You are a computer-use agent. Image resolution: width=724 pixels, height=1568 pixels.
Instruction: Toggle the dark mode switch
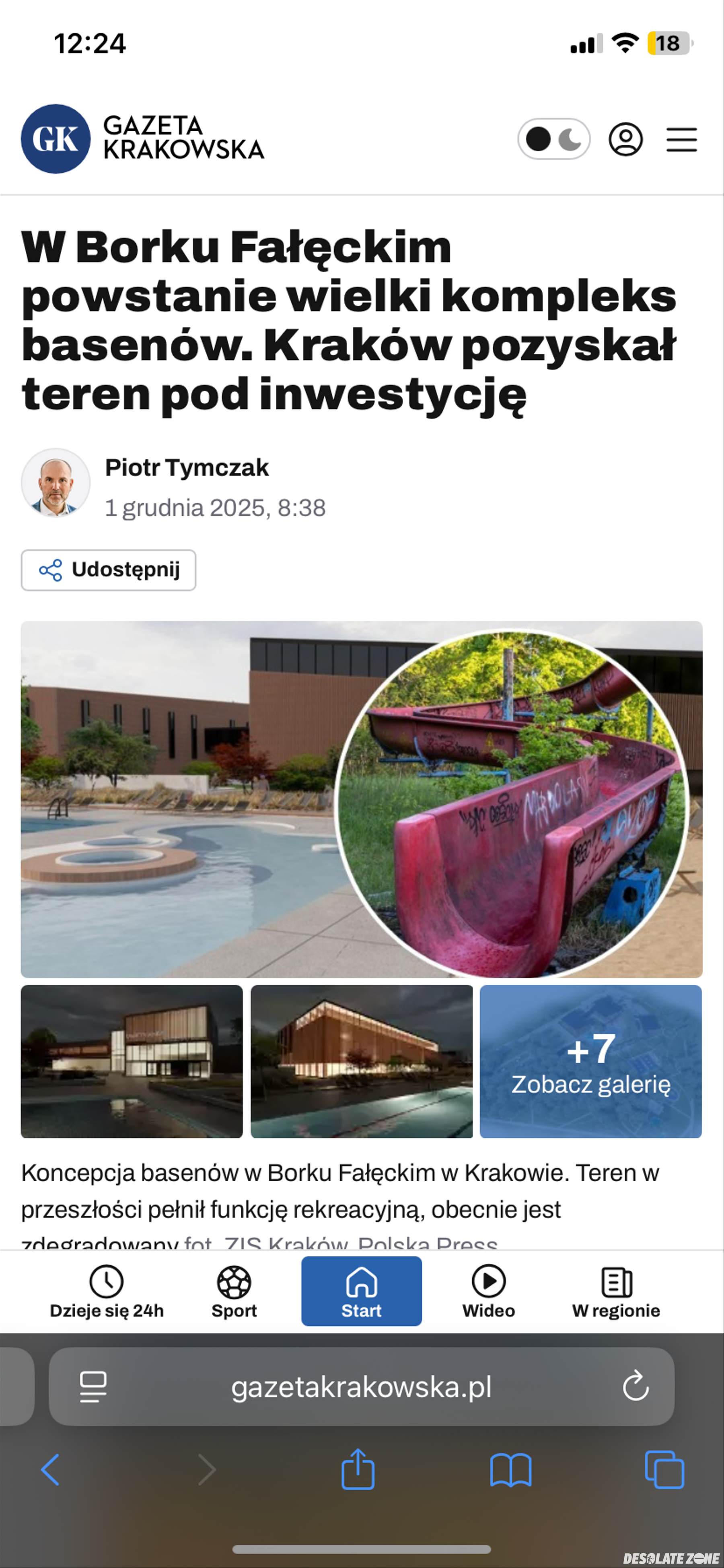[x=553, y=139]
